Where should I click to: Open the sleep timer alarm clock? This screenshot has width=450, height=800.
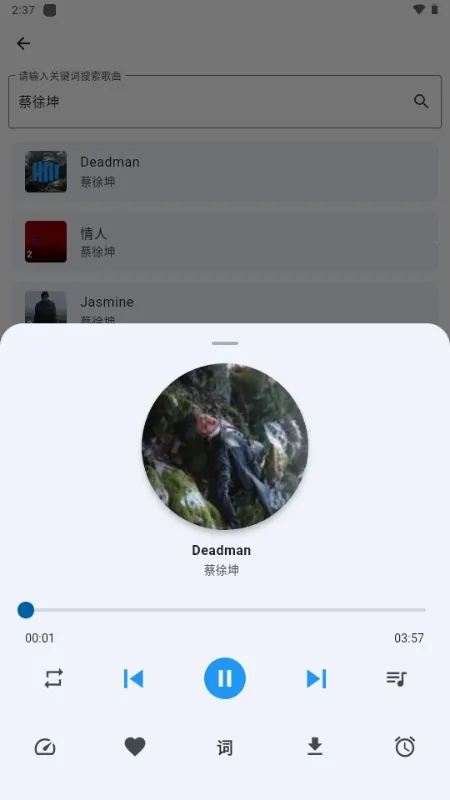[405, 747]
